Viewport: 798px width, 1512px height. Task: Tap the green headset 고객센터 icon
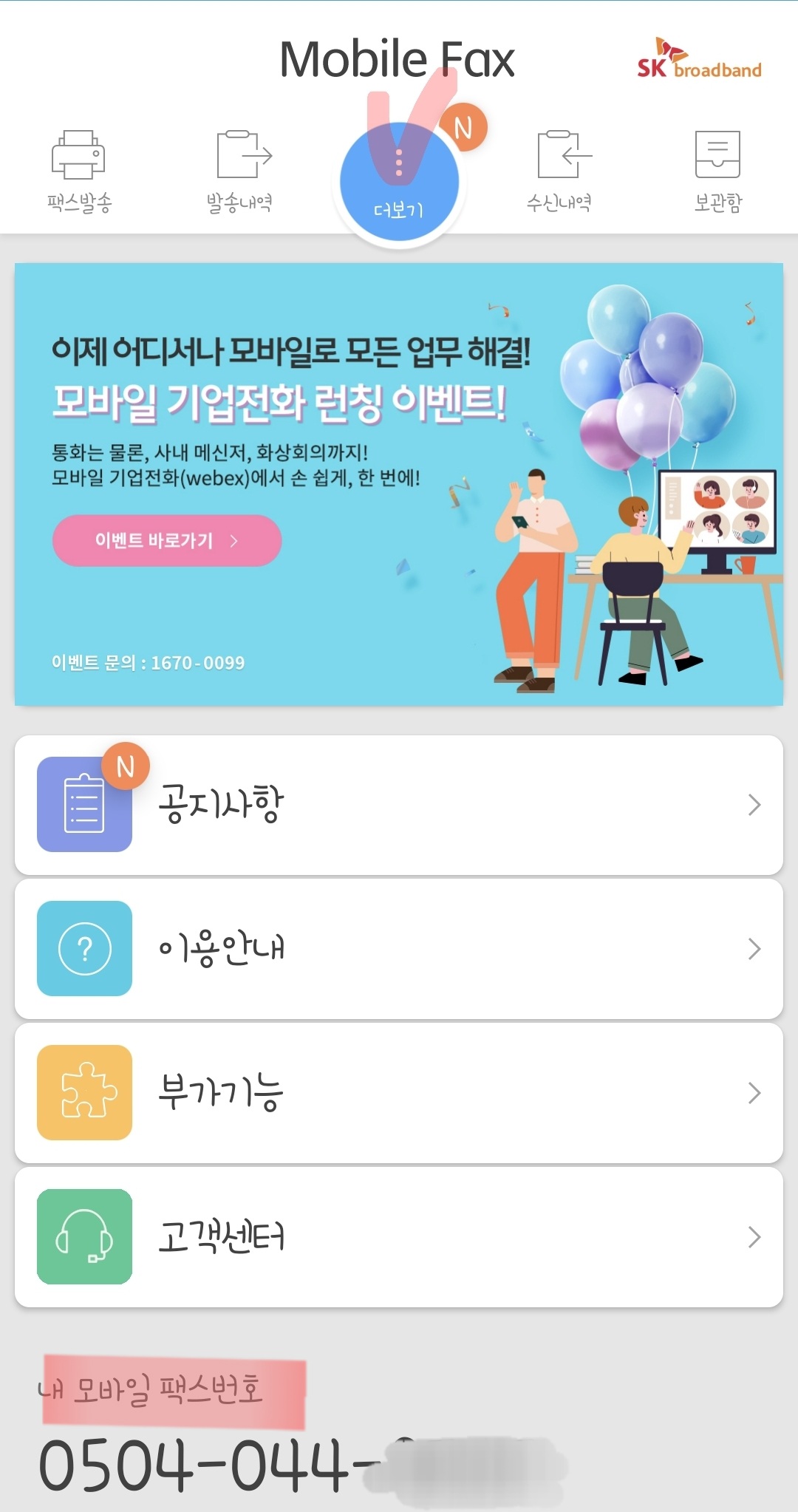click(84, 1236)
